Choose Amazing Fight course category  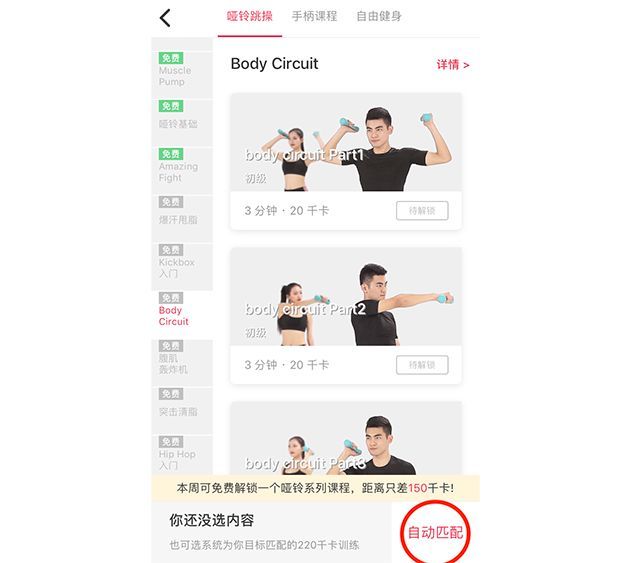[x=181, y=166]
